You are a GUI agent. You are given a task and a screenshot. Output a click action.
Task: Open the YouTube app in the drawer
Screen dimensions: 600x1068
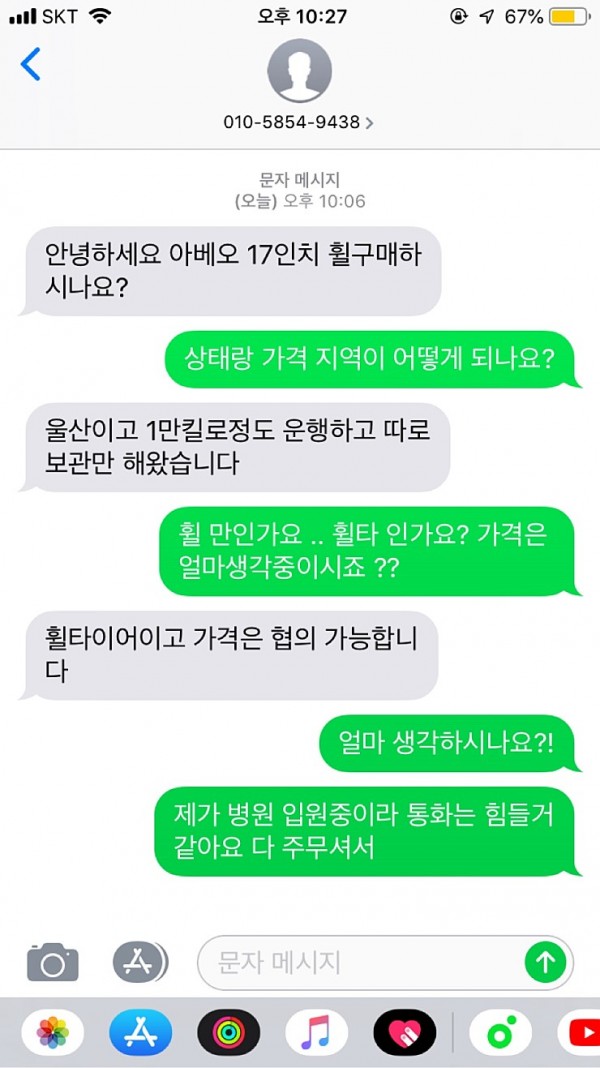pos(580,1033)
